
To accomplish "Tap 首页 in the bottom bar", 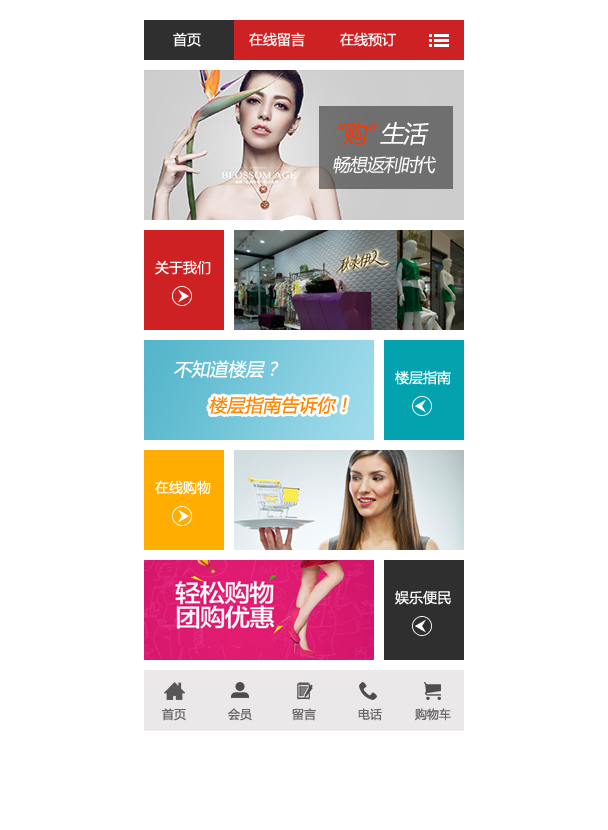I will pos(174,701).
